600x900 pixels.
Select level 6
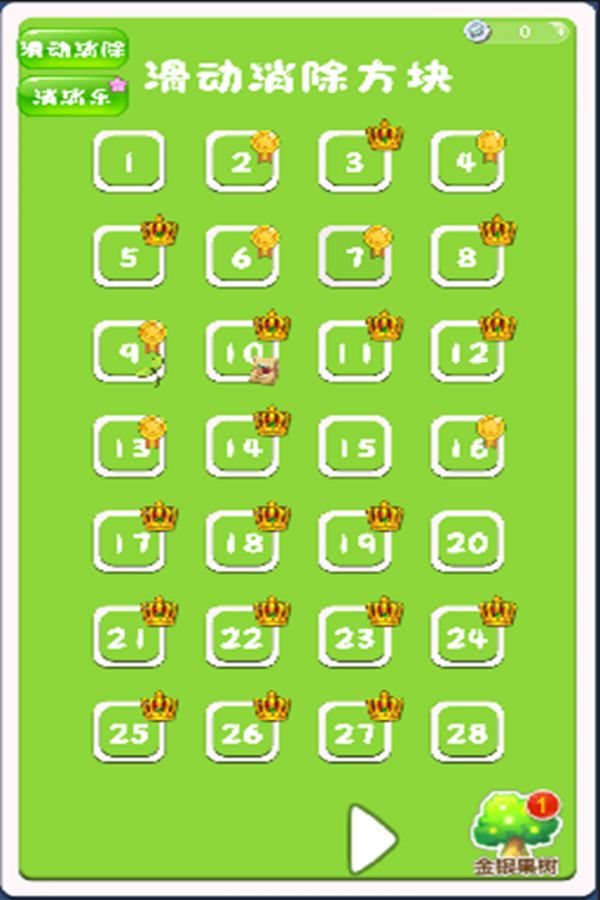click(242, 257)
